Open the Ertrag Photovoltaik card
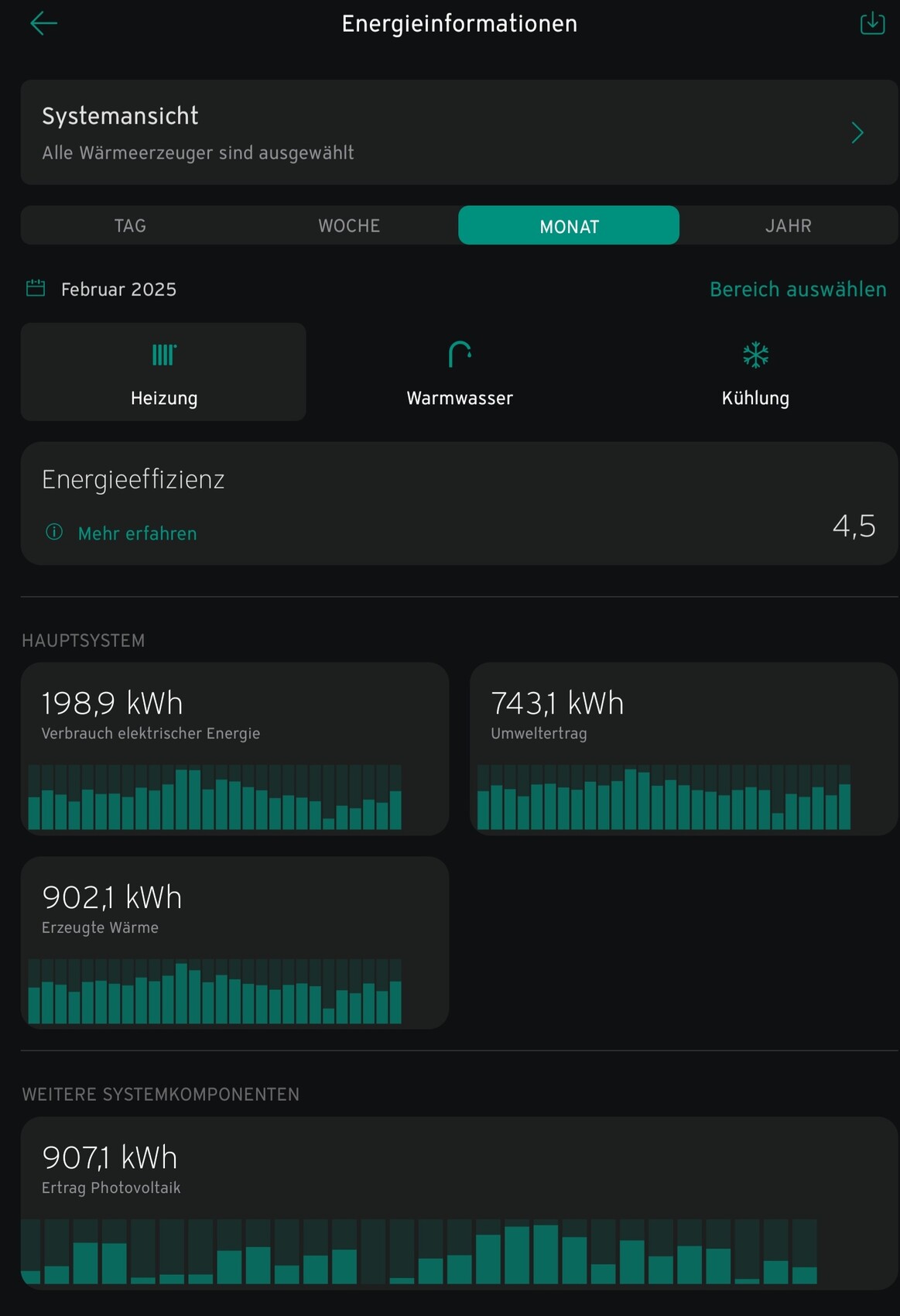This screenshot has height=1316, width=900. tap(459, 1202)
